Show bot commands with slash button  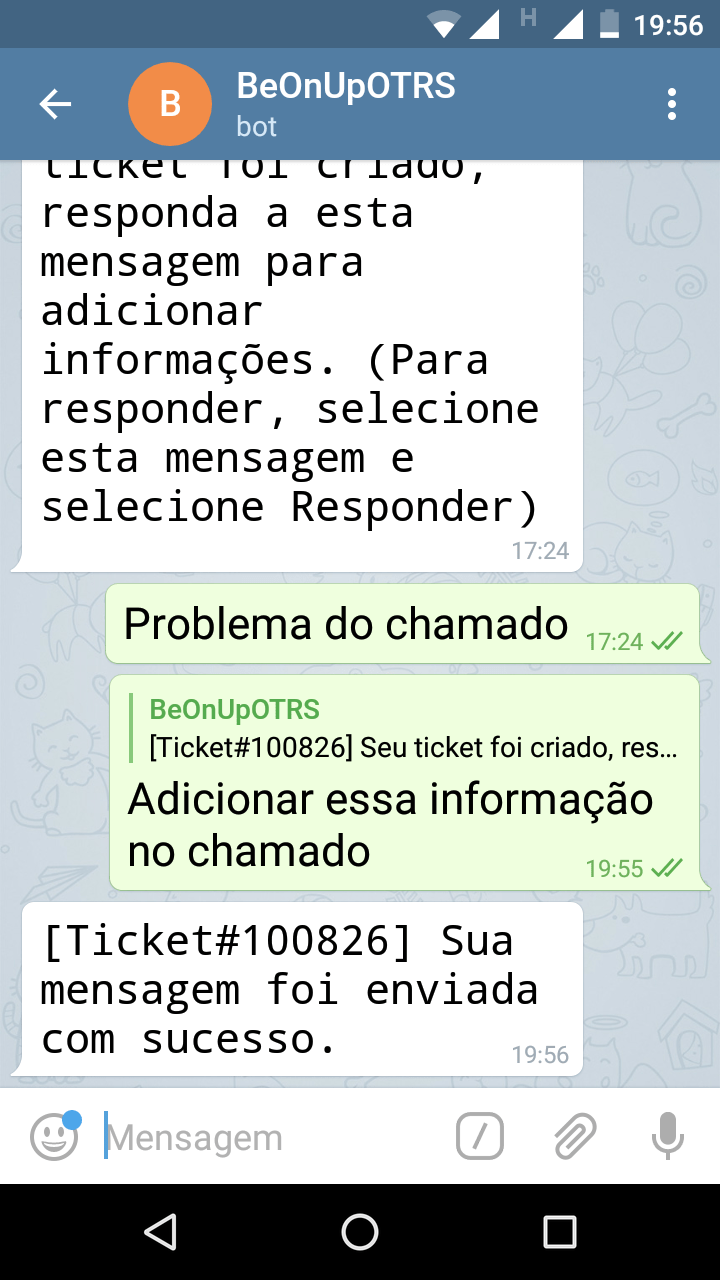coord(480,1137)
